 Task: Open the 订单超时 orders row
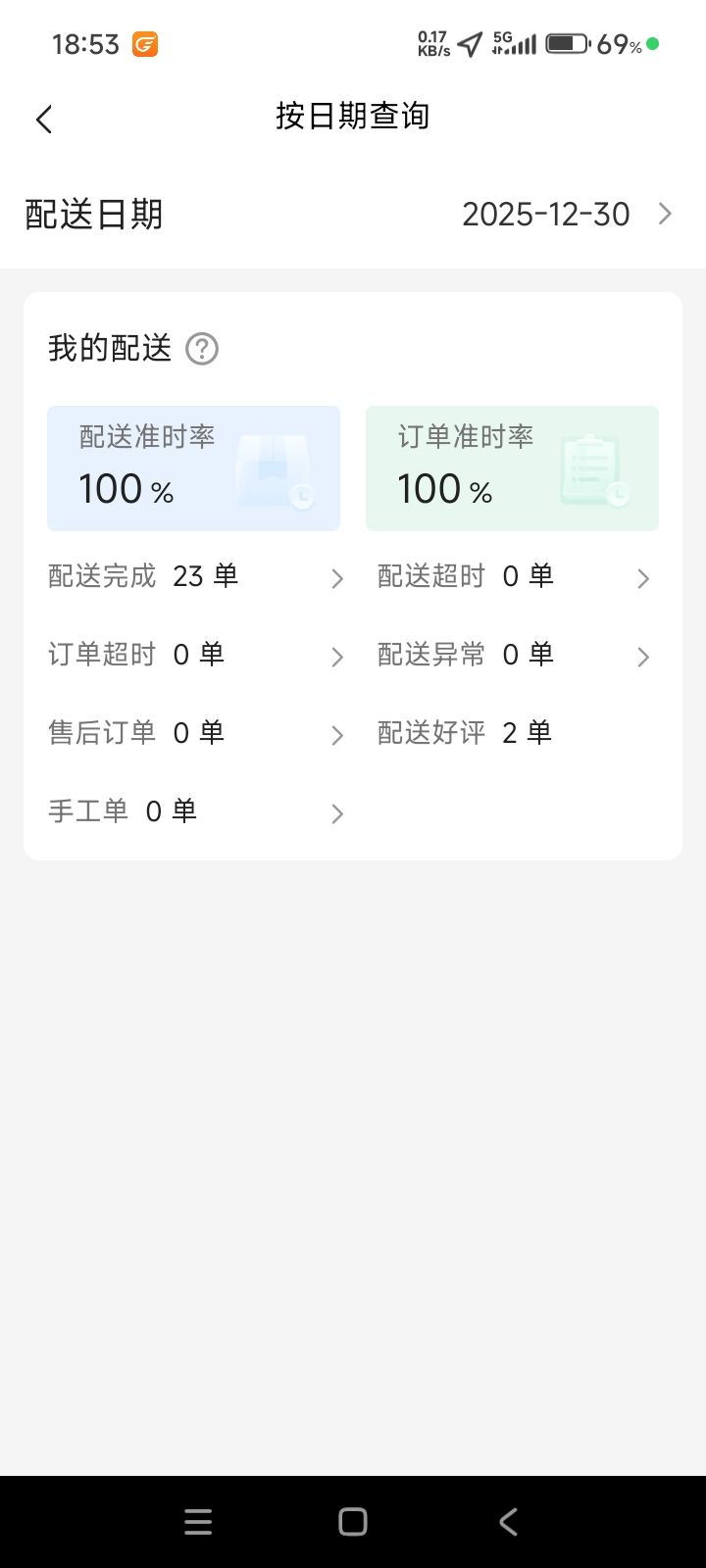tap(196, 656)
